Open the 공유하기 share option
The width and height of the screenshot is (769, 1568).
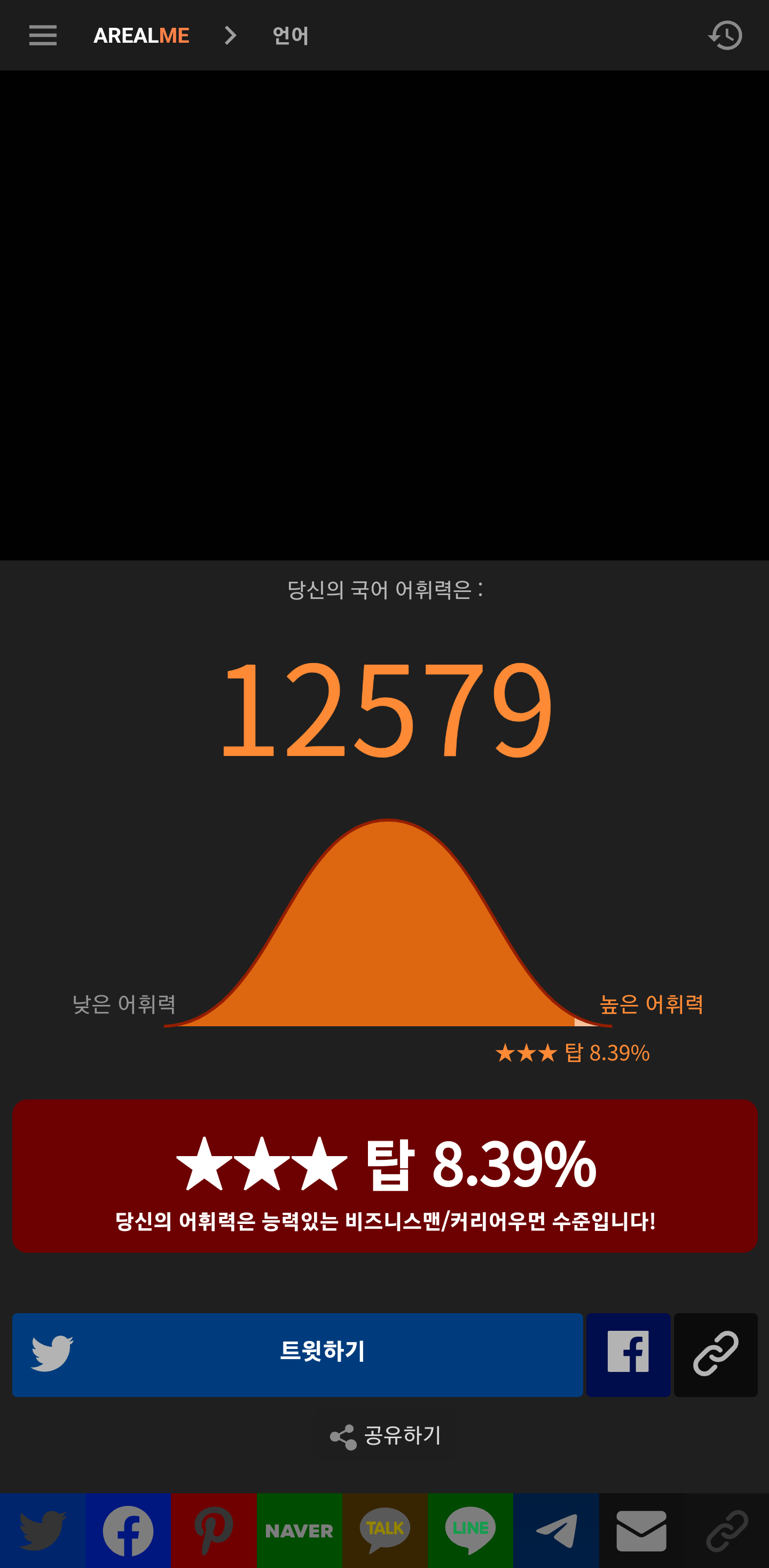[x=384, y=1436]
